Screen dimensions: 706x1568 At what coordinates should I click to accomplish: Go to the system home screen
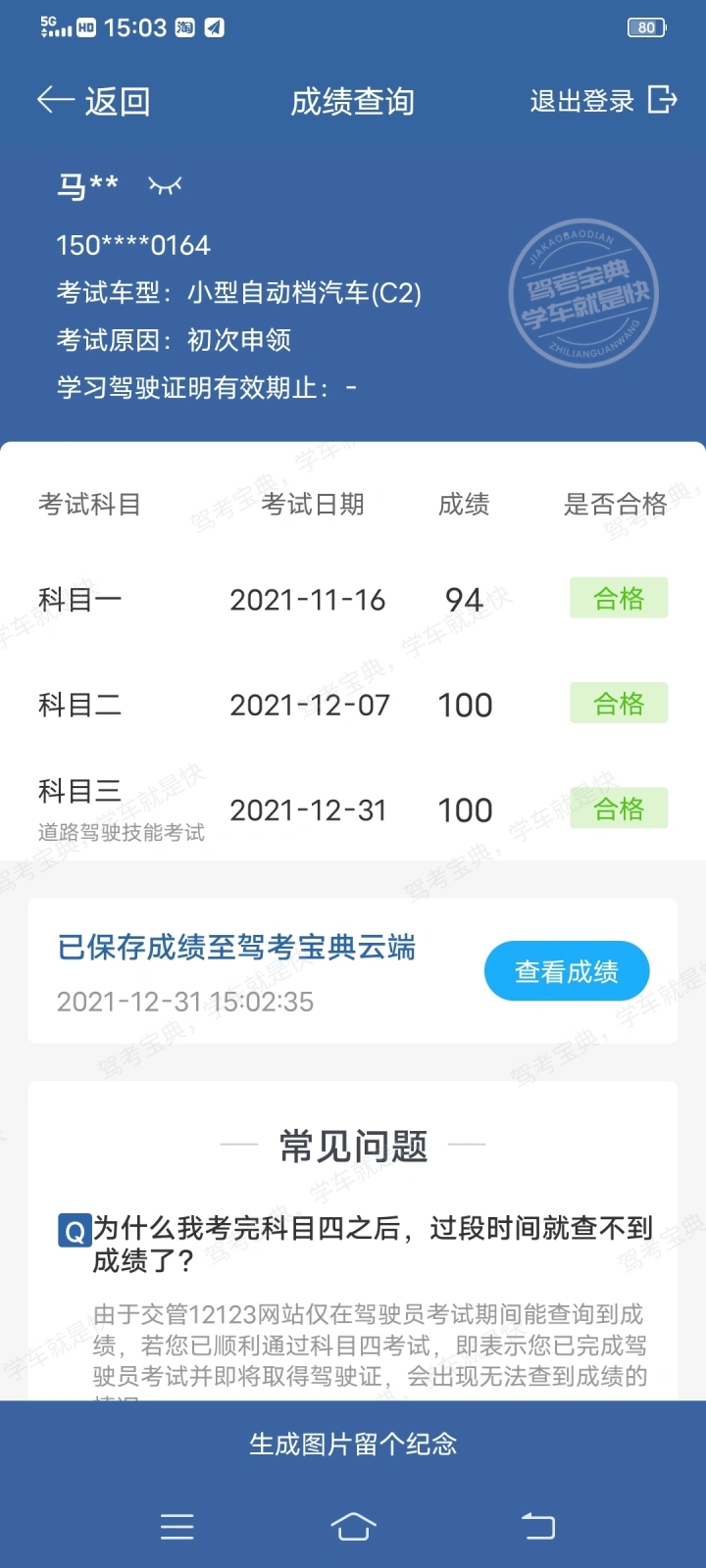coord(353,1526)
